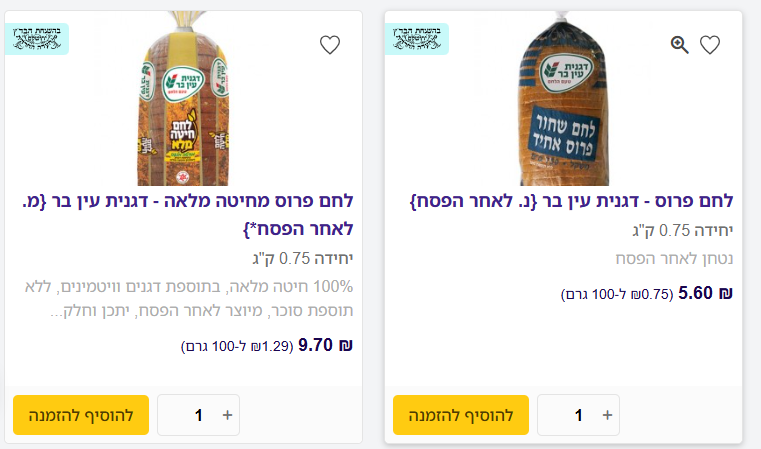Zoom the לחם שחור product image
This screenshot has height=449, width=761.
pyautogui.click(x=680, y=44)
